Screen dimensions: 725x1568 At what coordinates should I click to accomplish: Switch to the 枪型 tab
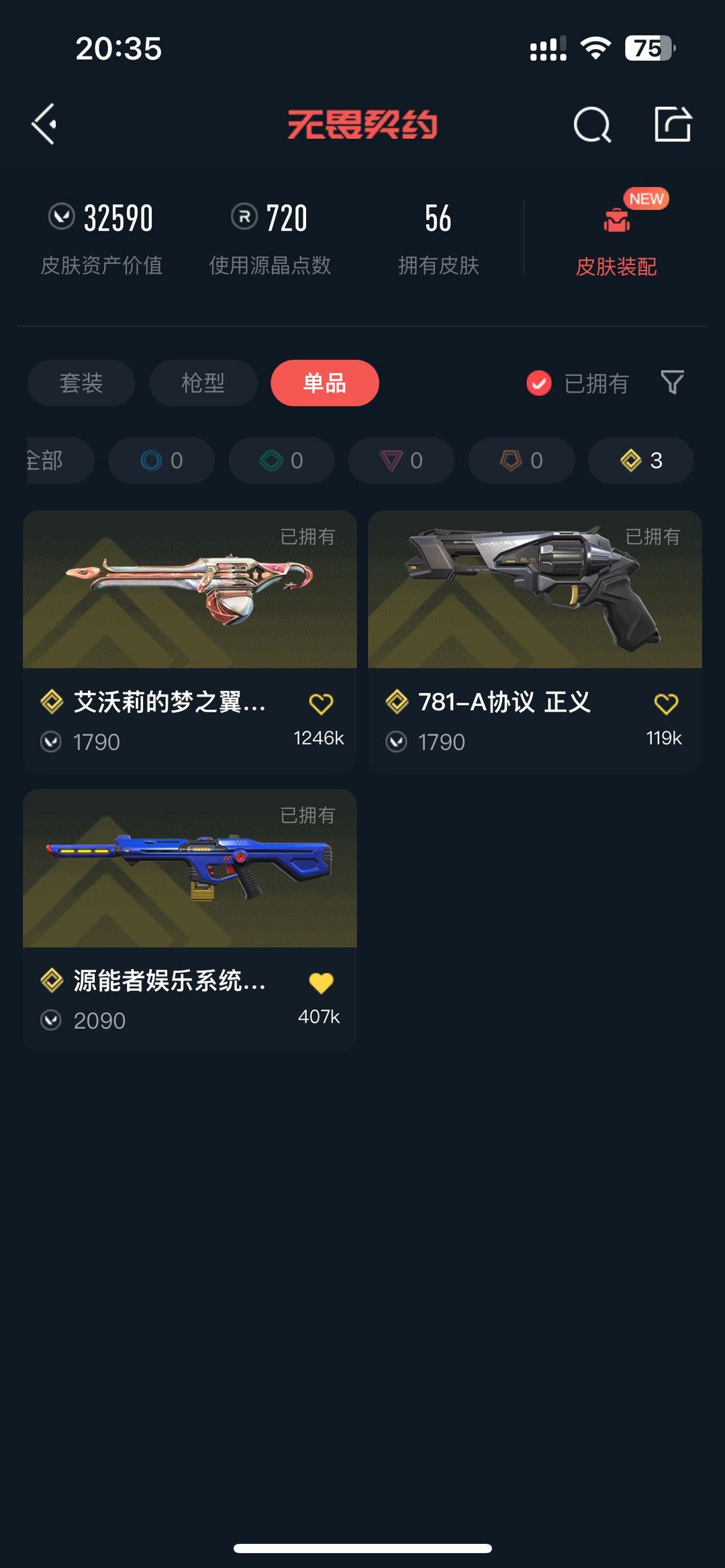[202, 383]
